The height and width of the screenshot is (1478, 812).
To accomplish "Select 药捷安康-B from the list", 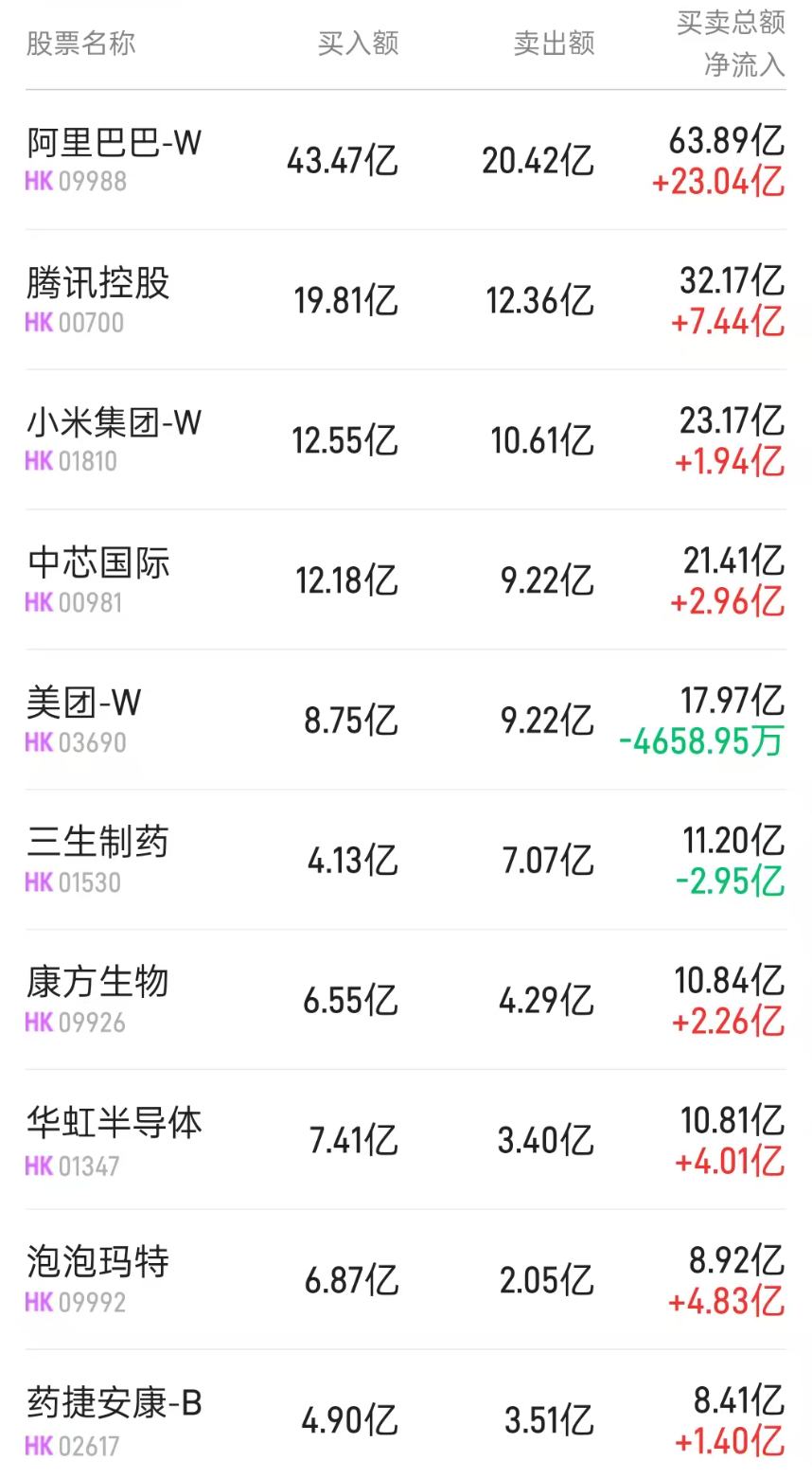I will pos(112,1402).
